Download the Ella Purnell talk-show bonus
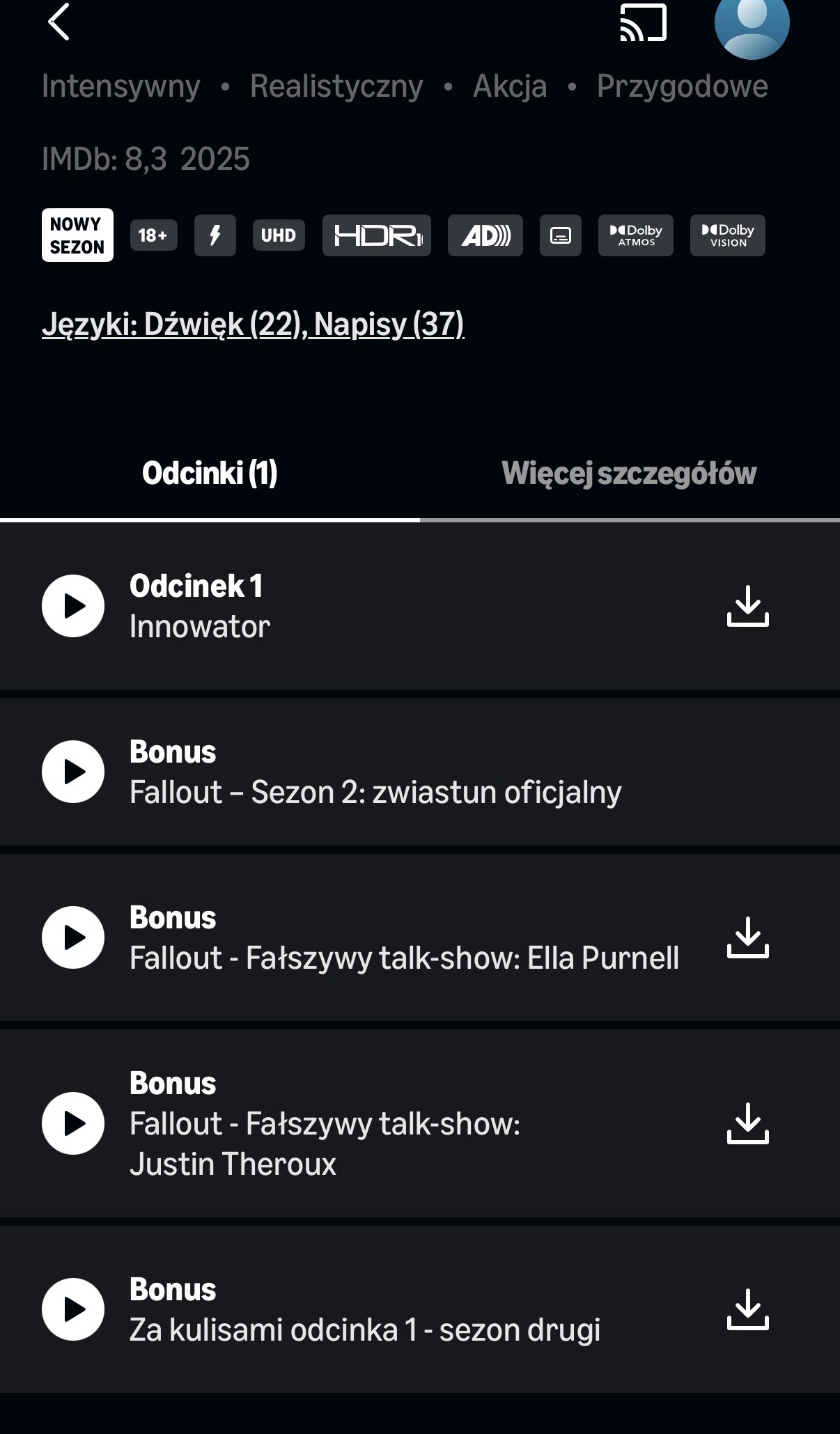Viewport: 840px width, 1434px height. pyautogui.click(x=747, y=937)
